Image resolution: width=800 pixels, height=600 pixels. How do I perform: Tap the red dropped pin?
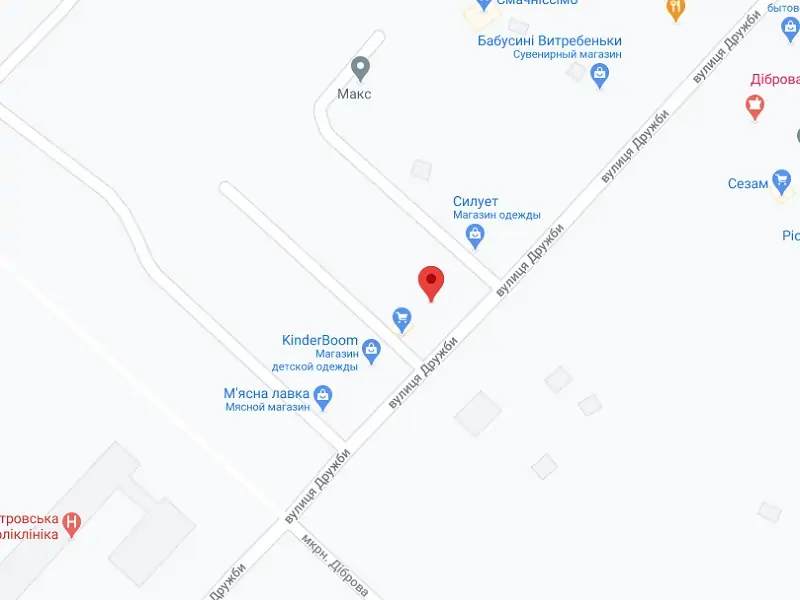431,283
